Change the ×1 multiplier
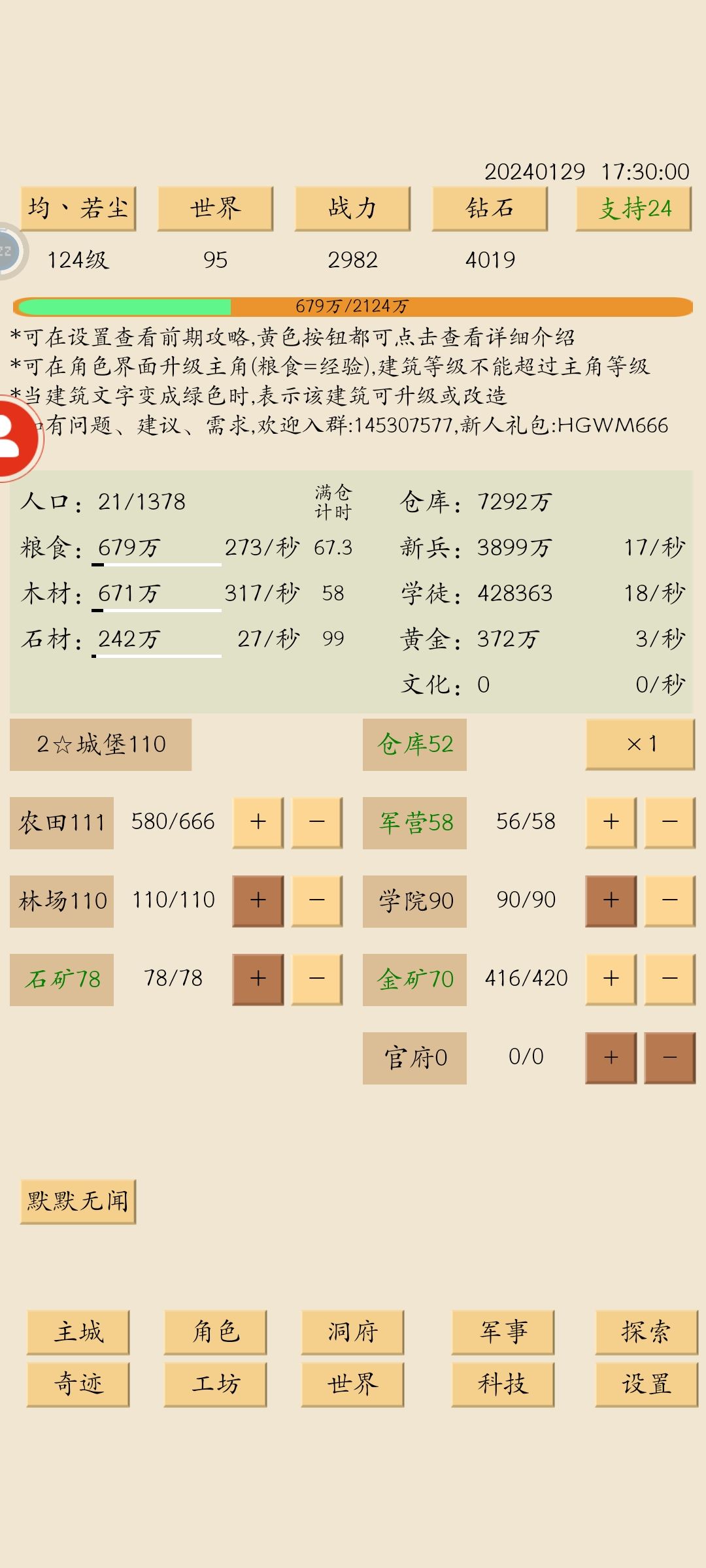The image size is (706, 1568). (x=641, y=745)
